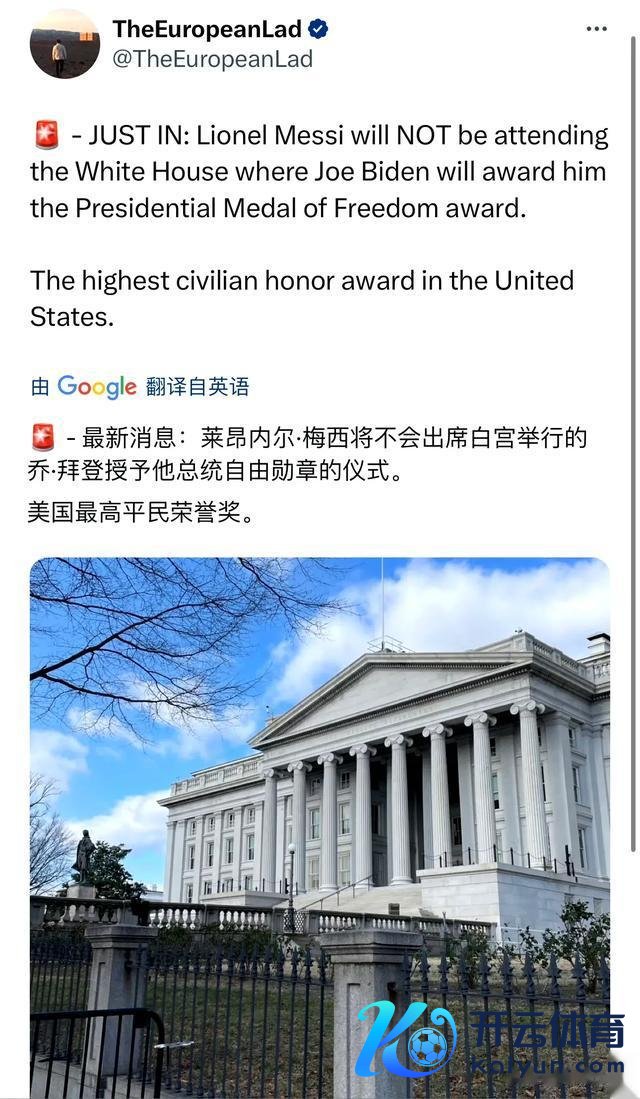640x1099 pixels.
Task: Open the attached building photo
Action: coord(320,800)
